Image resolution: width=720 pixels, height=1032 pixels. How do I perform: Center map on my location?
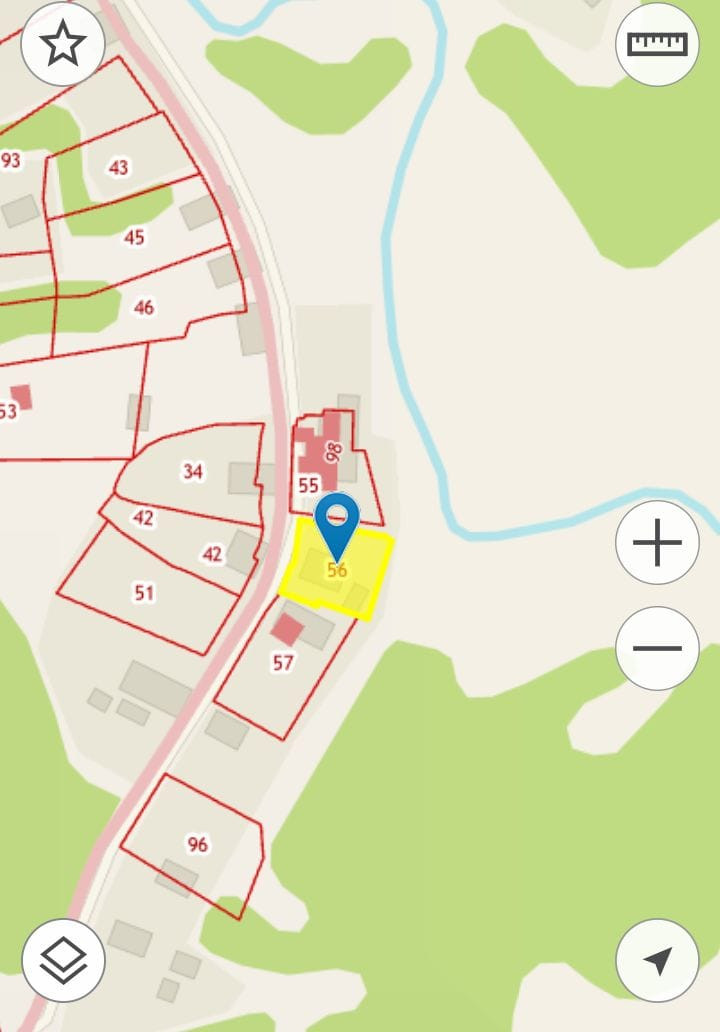657,961
